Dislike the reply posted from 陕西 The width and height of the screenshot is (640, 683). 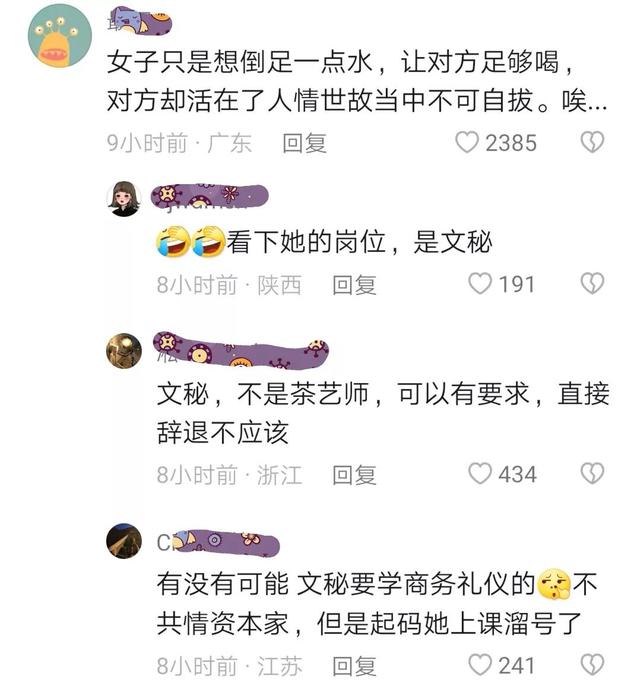point(592,285)
